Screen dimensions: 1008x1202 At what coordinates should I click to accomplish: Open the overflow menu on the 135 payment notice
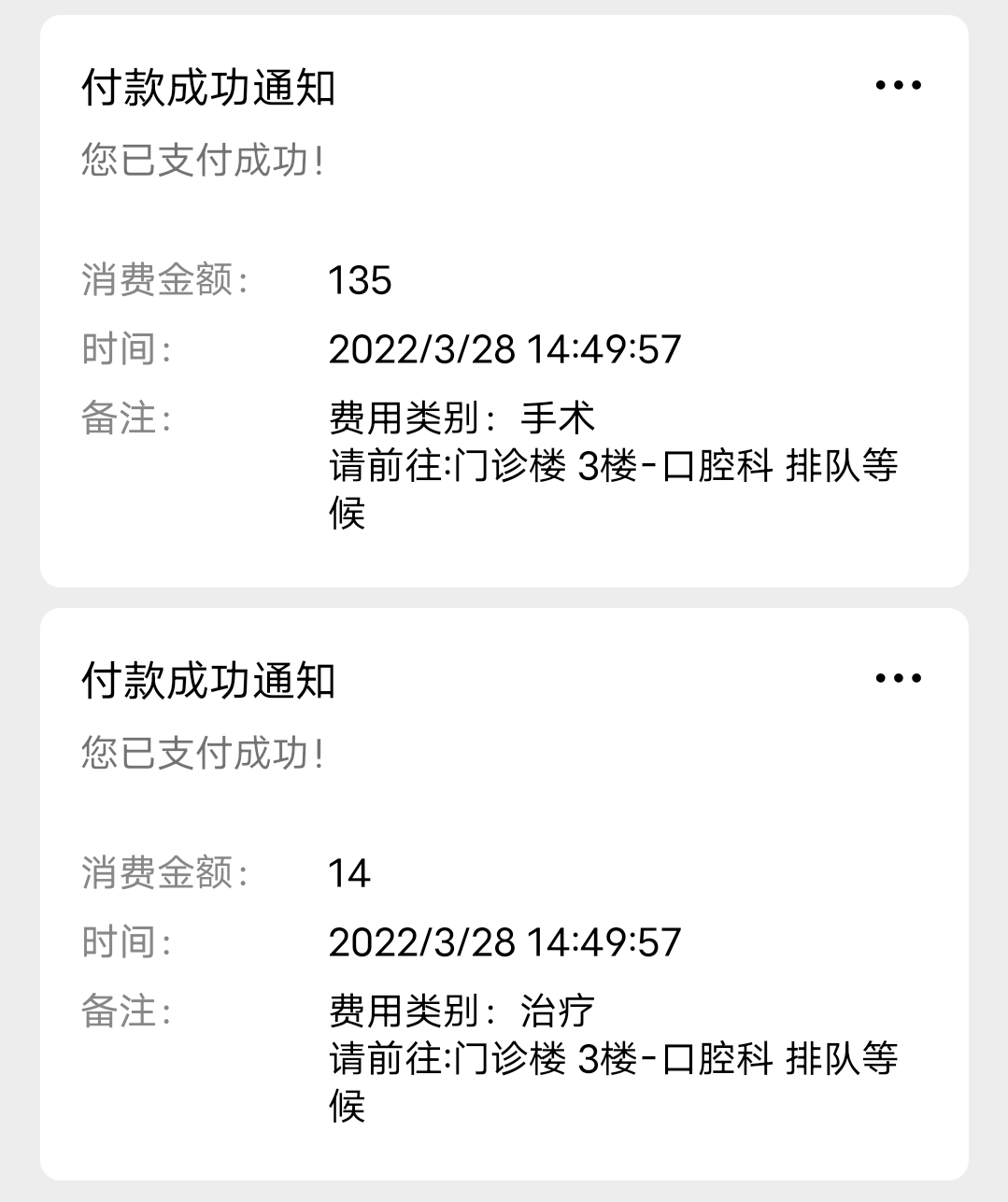(x=898, y=85)
